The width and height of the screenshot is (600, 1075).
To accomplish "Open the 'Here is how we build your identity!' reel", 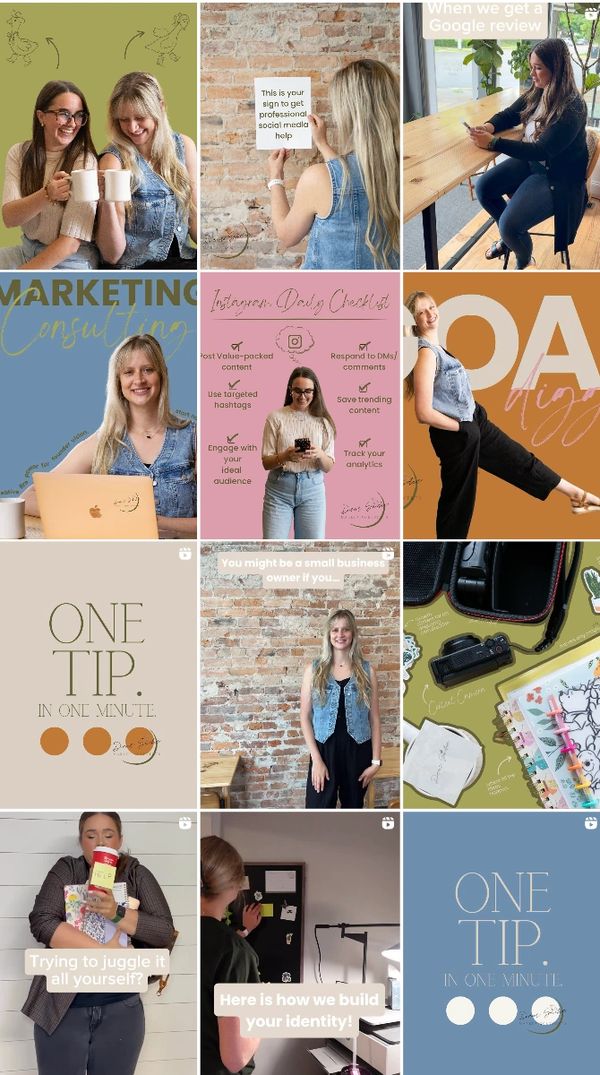I will click(x=300, y=943).
